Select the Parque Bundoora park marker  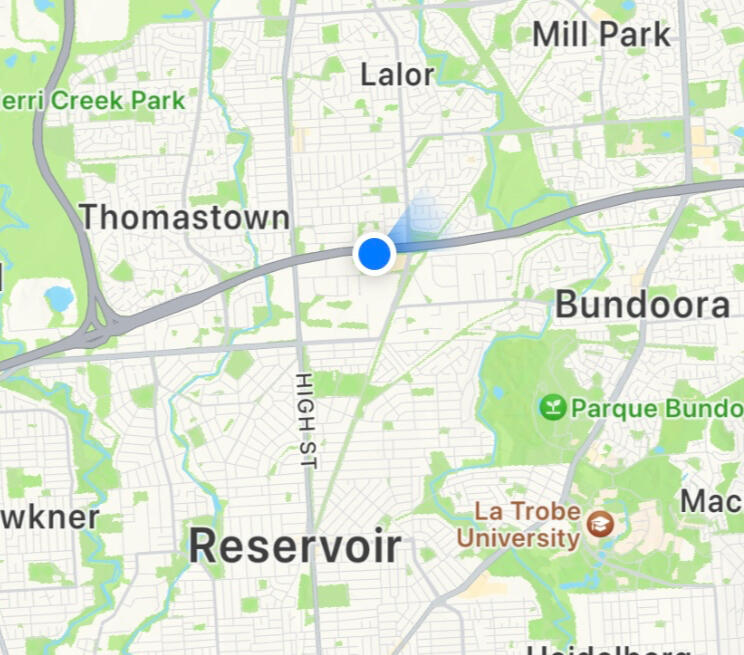pos(552,407)
